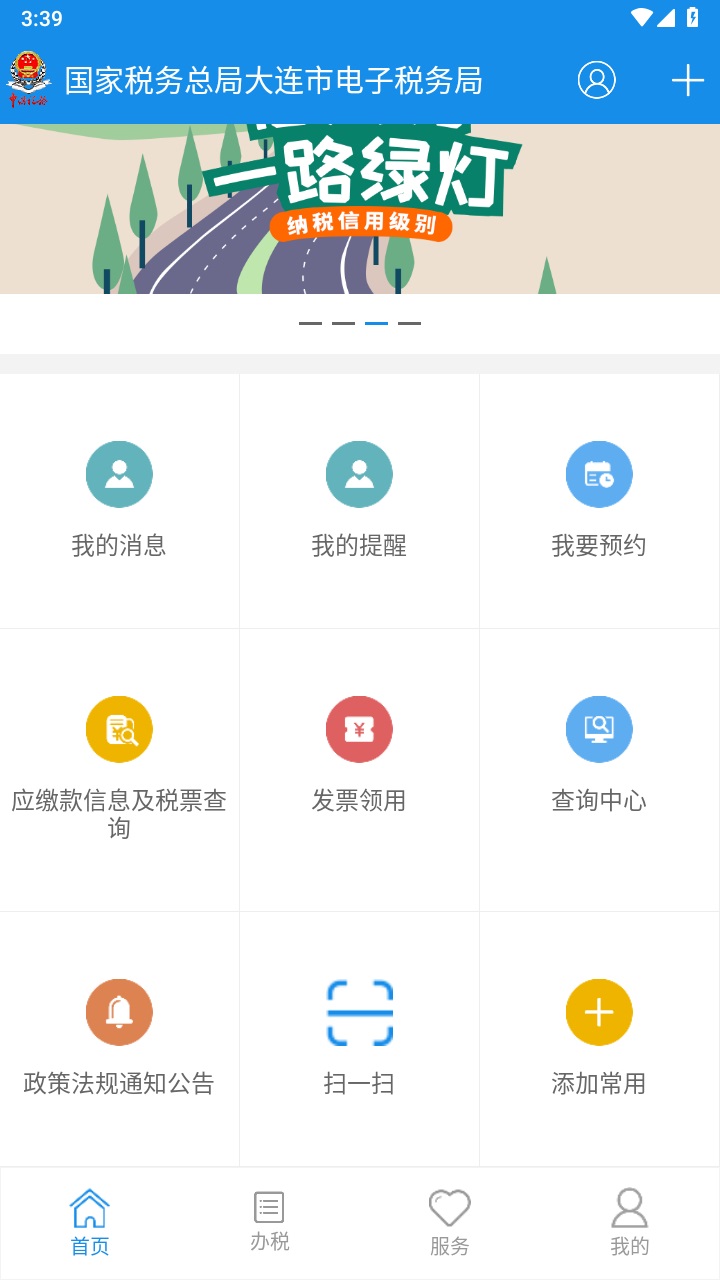
Task: Switch to the 服务 tab
Action: 451,1220
